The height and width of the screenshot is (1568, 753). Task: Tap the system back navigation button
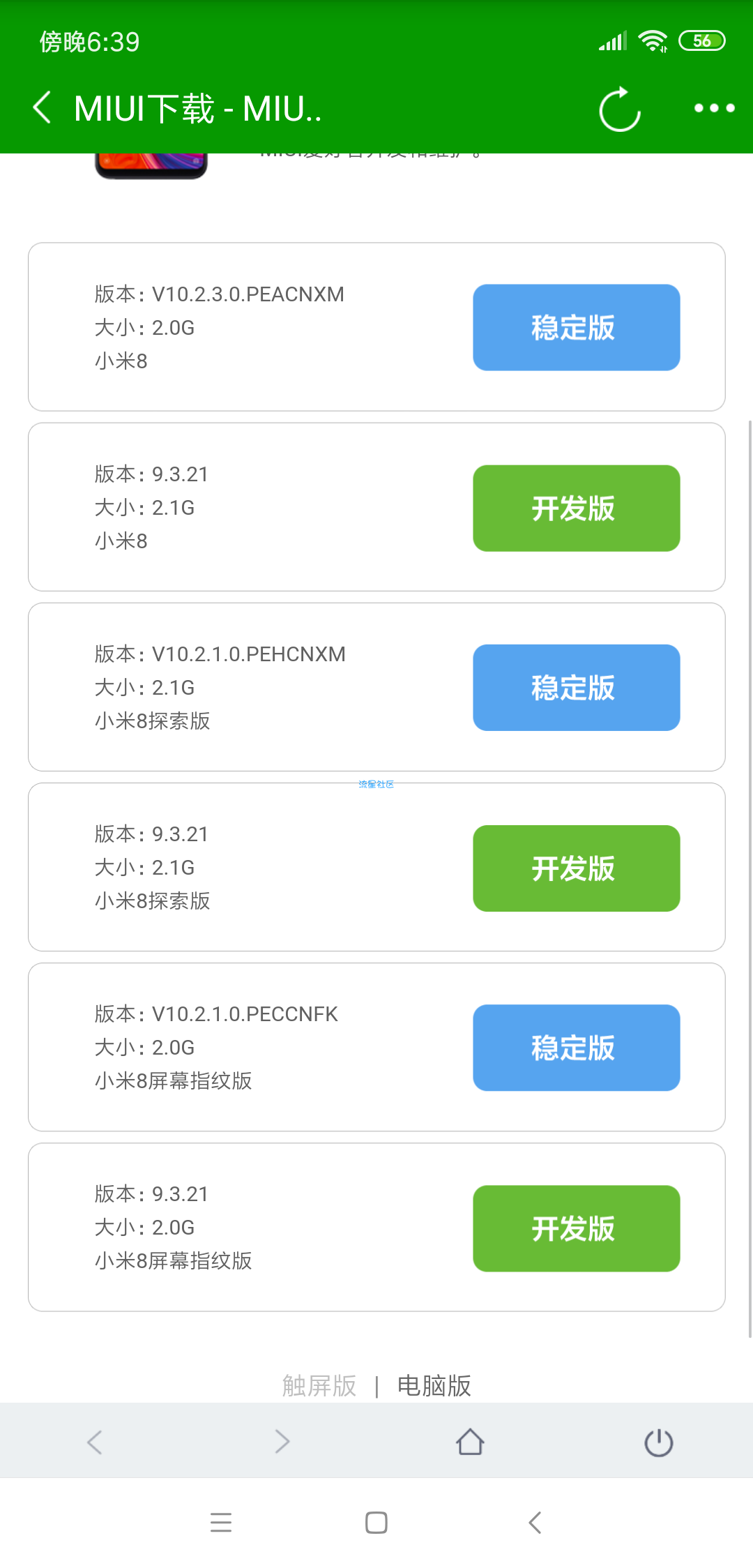point(535,1522)
